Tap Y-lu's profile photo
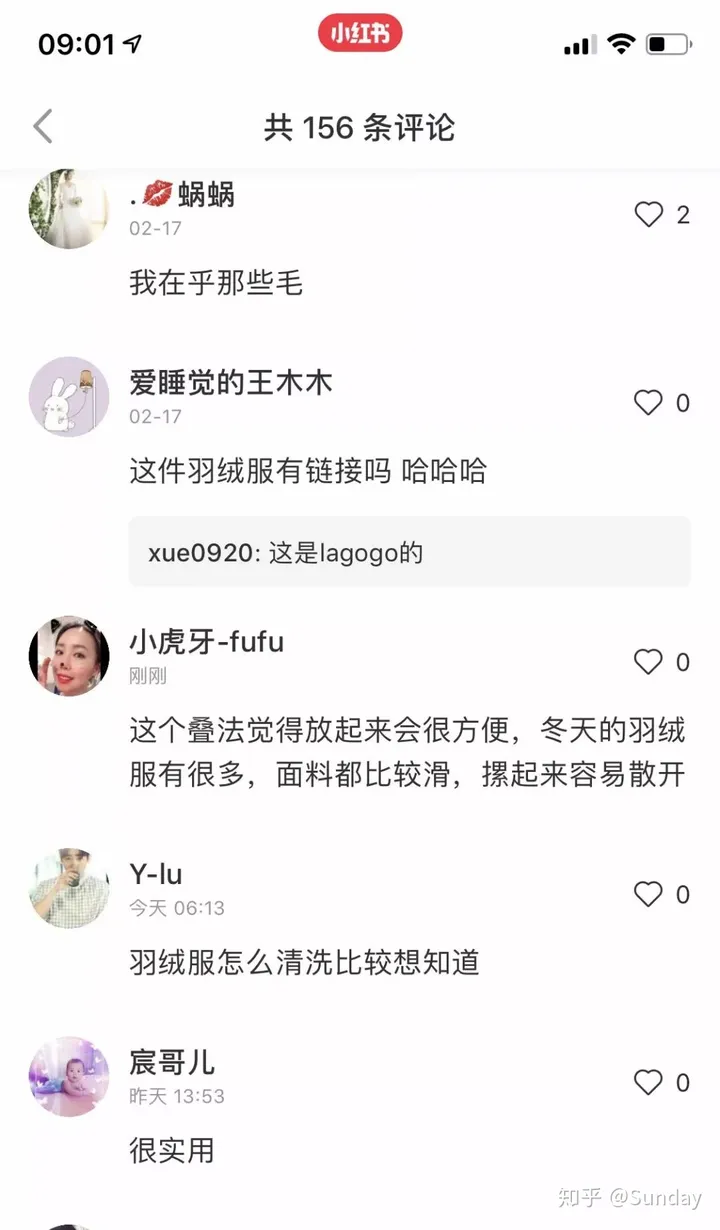This screenshot has width=720, height=1230. pyautogui.click(x=69, y=888)
